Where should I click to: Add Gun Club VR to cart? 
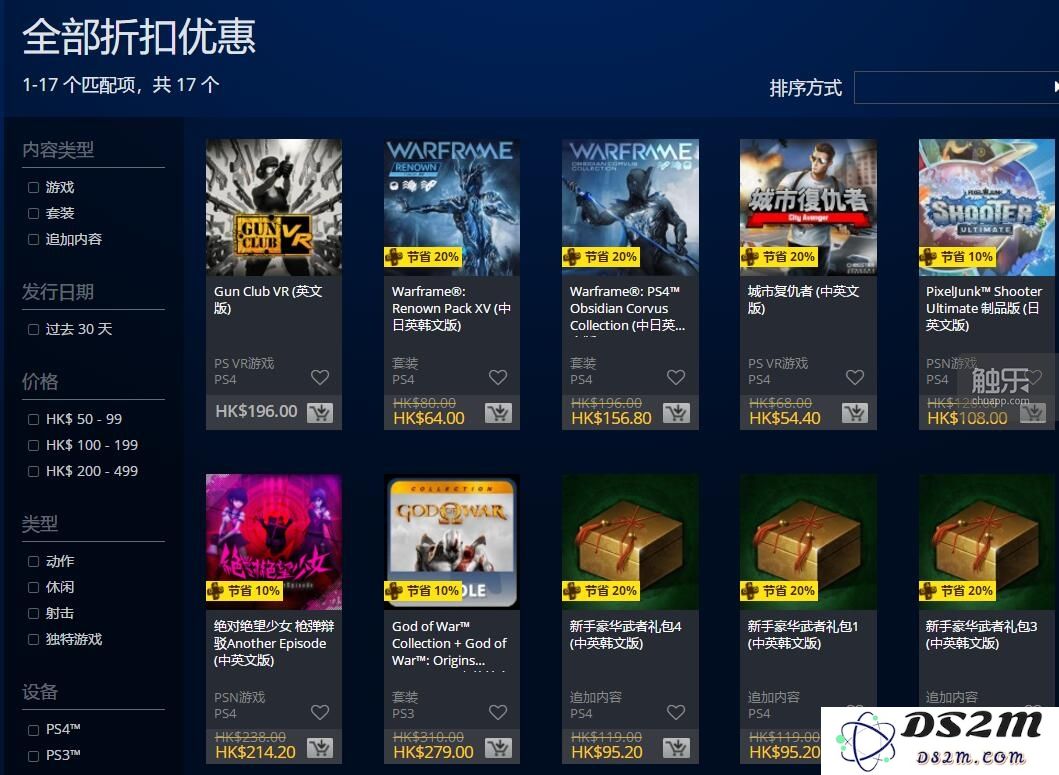[x=320, y=412]
